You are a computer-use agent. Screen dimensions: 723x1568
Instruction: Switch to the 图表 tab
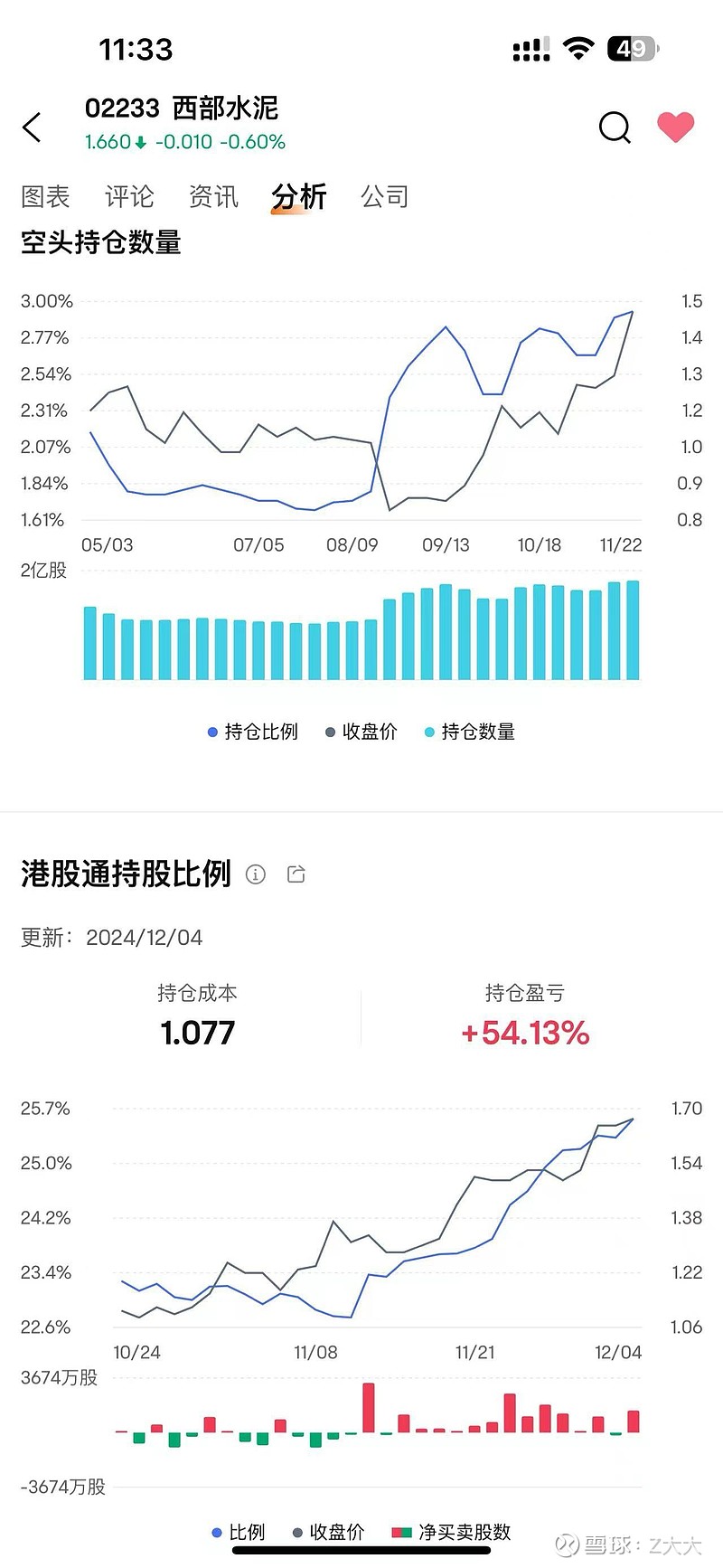click(45, 196)
